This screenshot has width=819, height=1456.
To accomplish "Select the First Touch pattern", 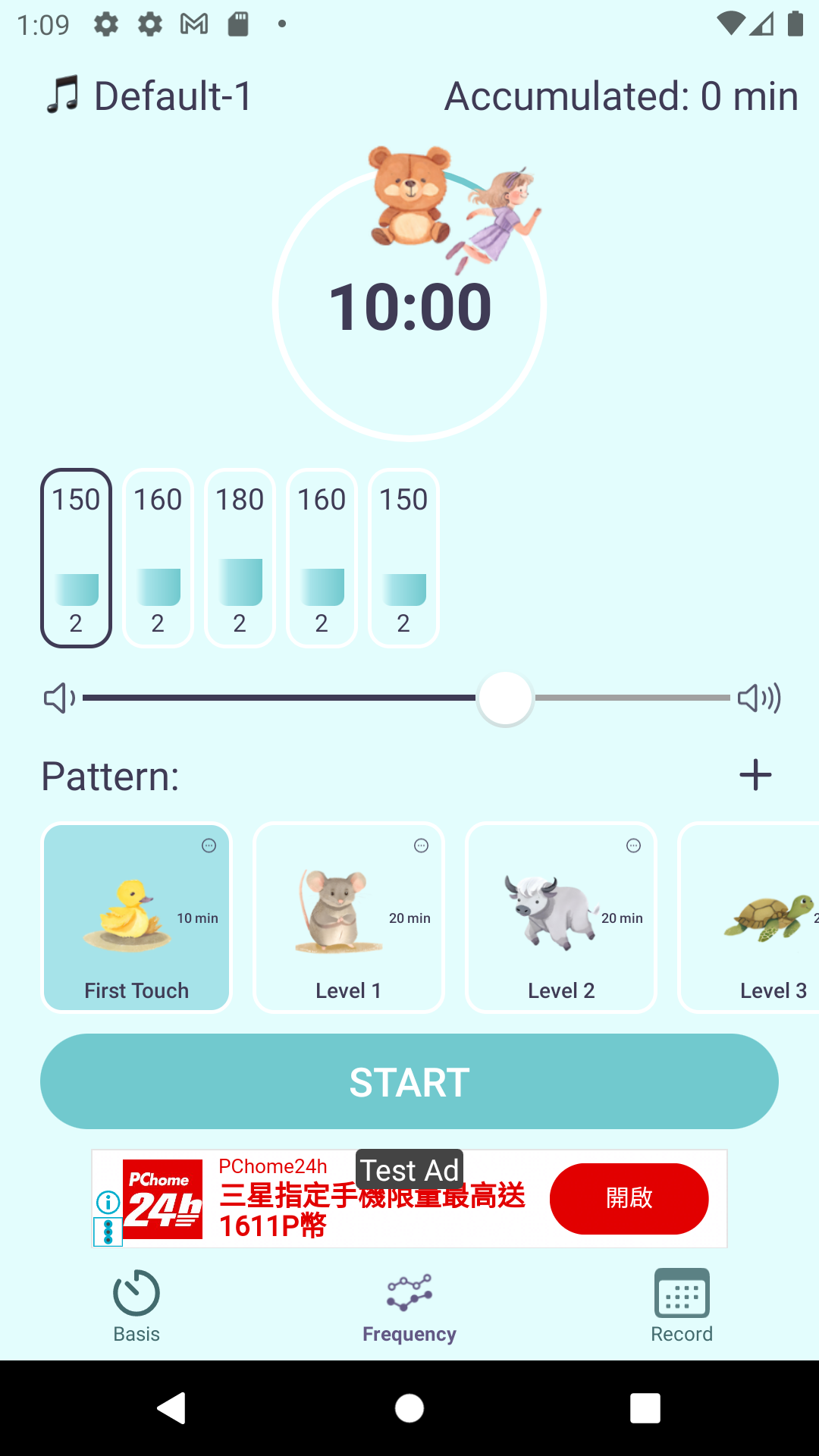I will pyautogui.click(x=136, y=918).
